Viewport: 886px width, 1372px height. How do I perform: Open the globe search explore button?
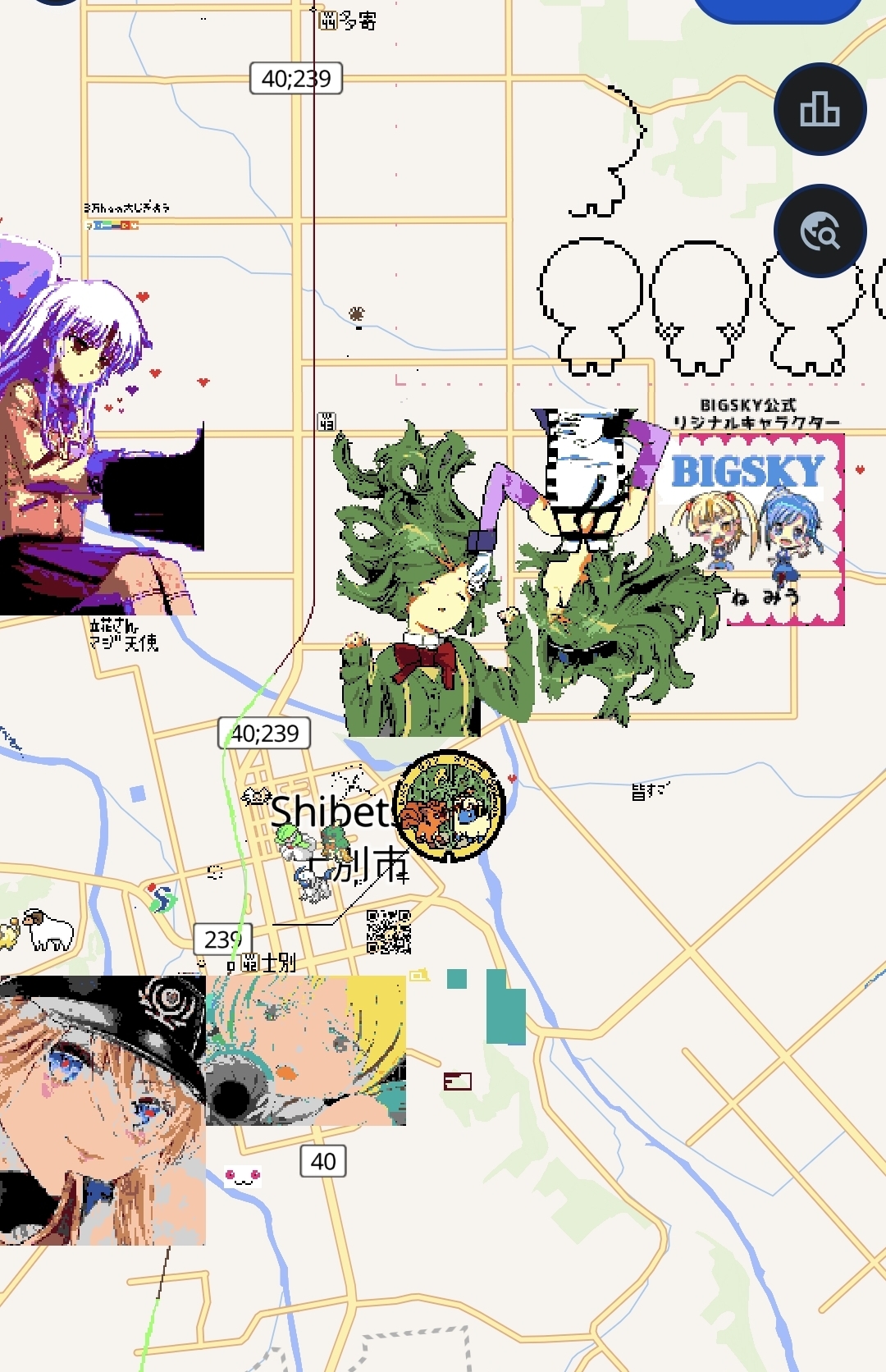(820, 231)
